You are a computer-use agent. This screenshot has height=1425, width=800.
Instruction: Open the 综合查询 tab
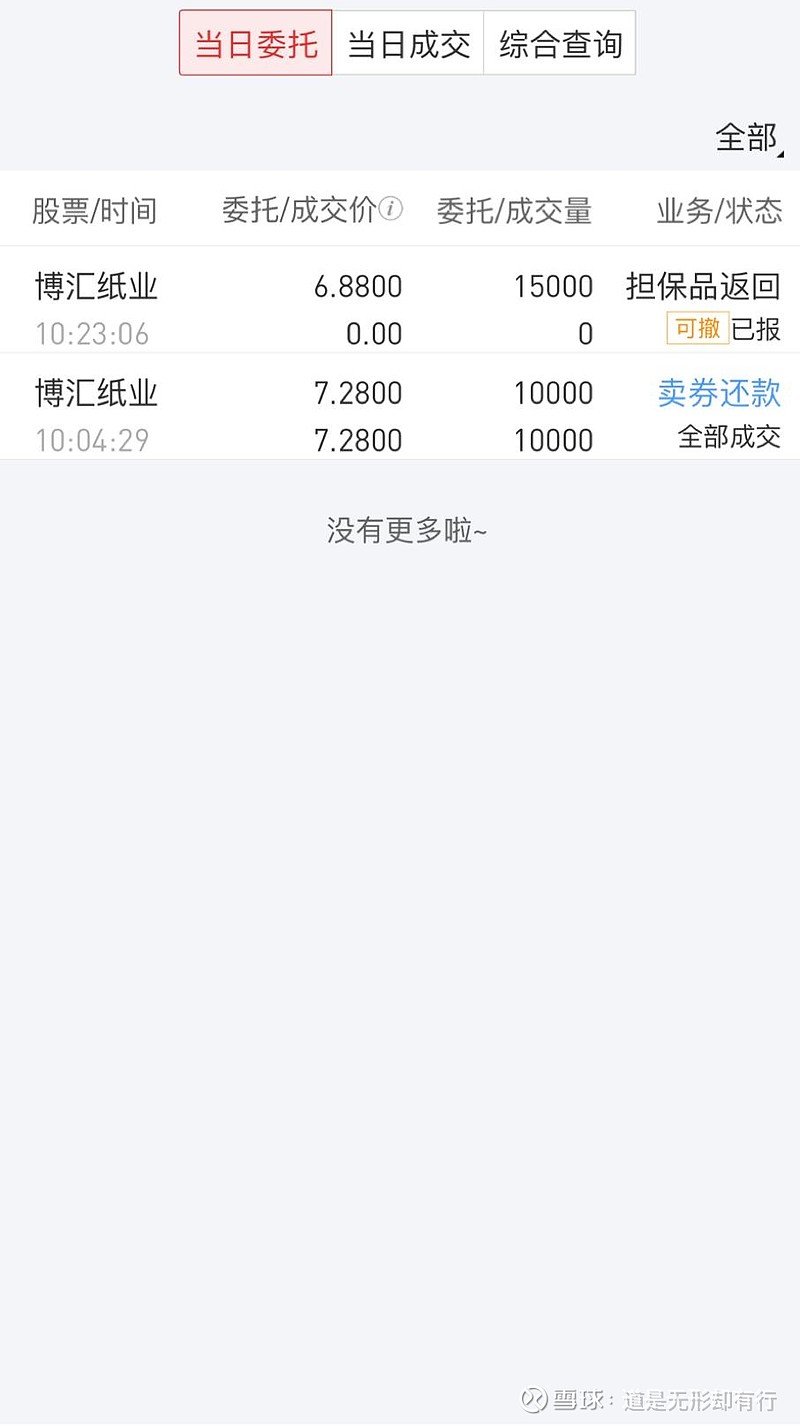pos(559,42)
